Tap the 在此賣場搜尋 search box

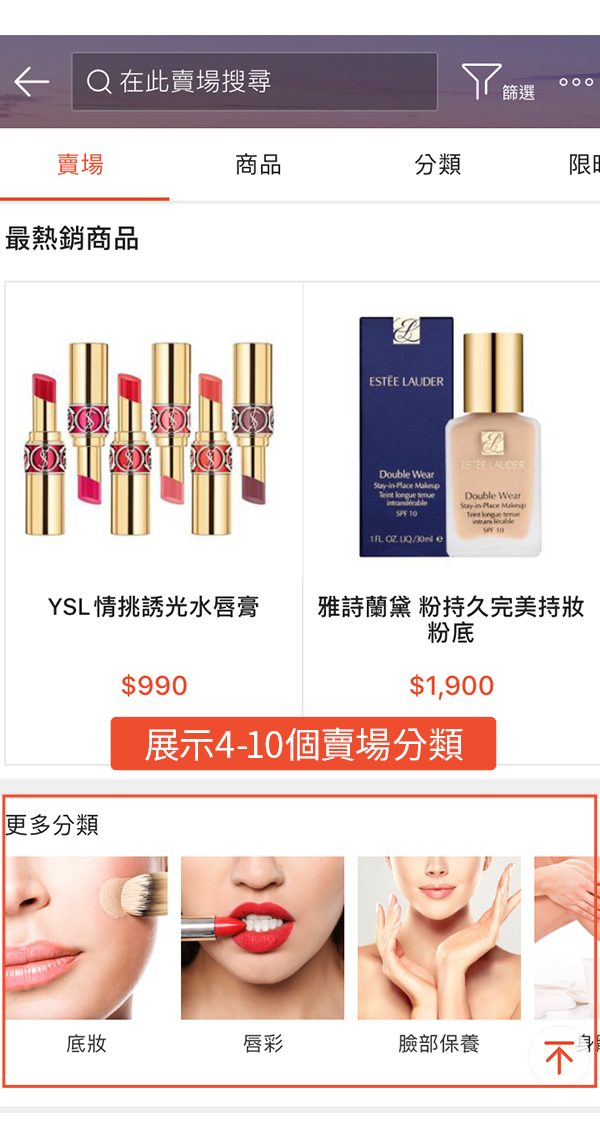click(254, 82)
